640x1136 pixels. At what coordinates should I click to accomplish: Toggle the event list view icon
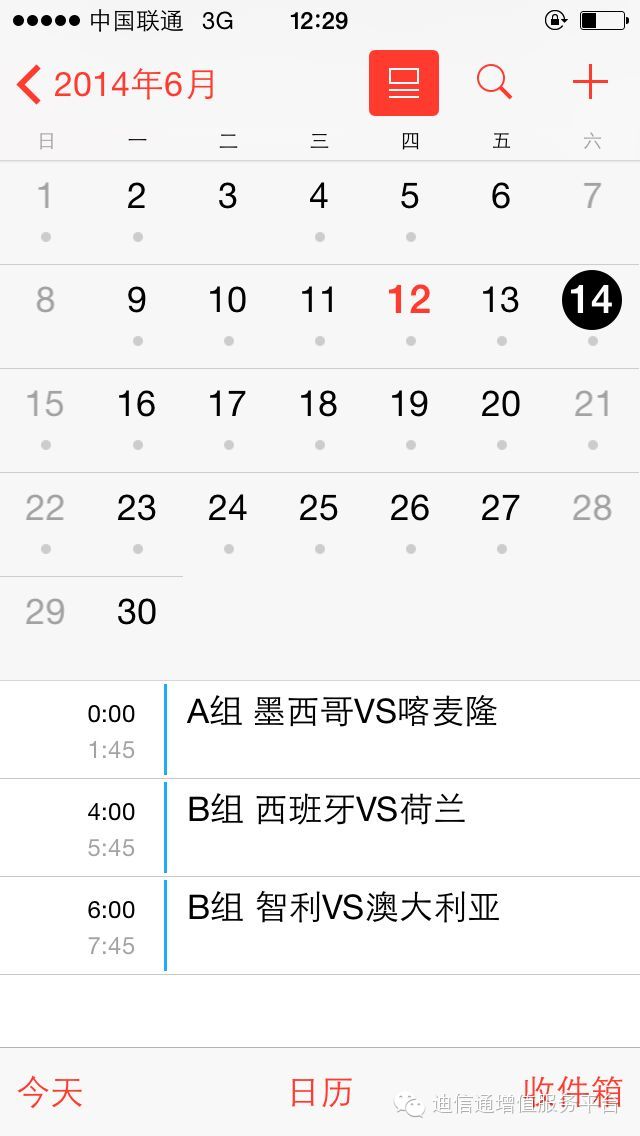tap(404, 83)
